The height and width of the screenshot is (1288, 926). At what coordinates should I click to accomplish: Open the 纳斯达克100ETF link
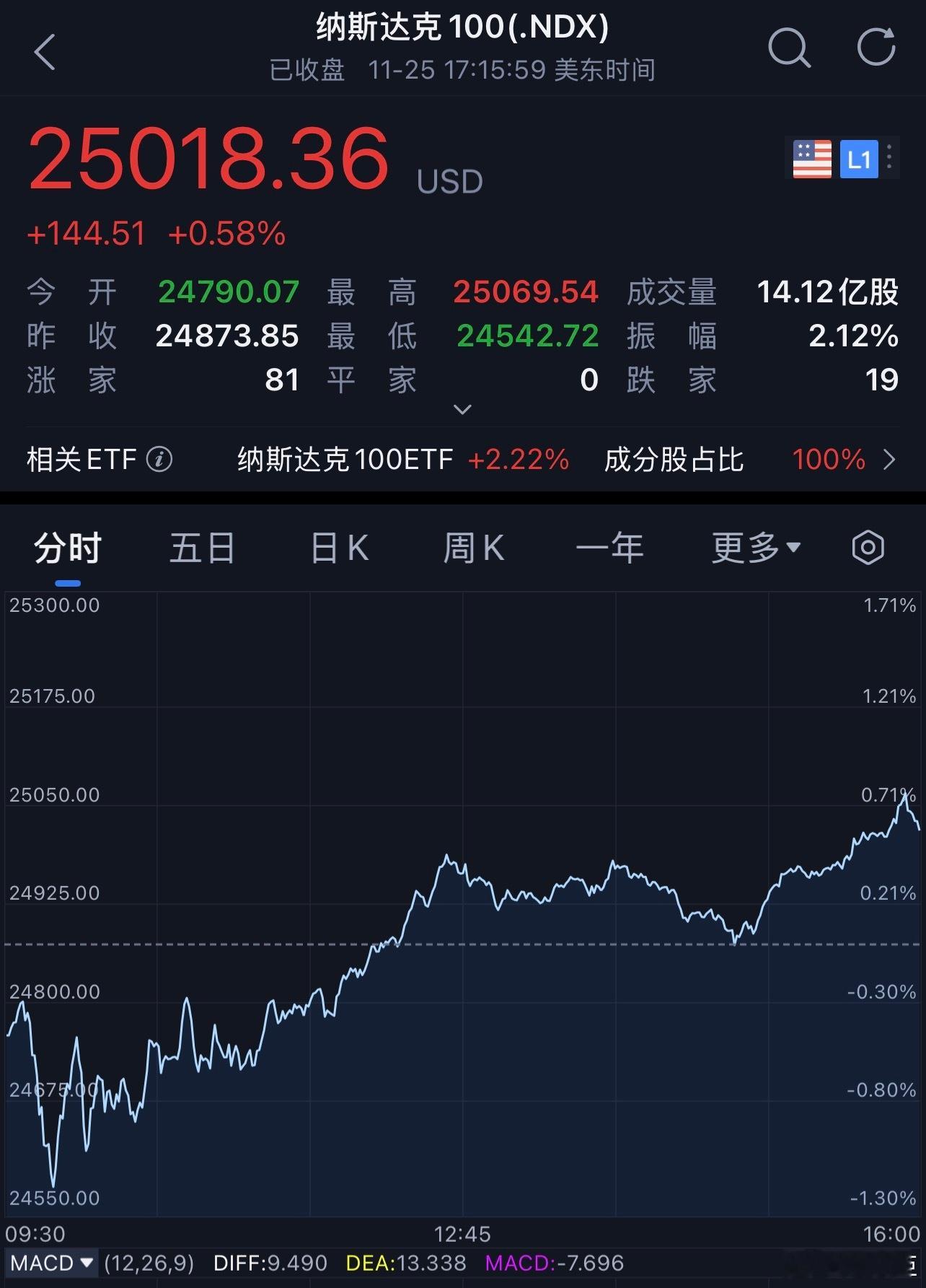tap(345, 460)
